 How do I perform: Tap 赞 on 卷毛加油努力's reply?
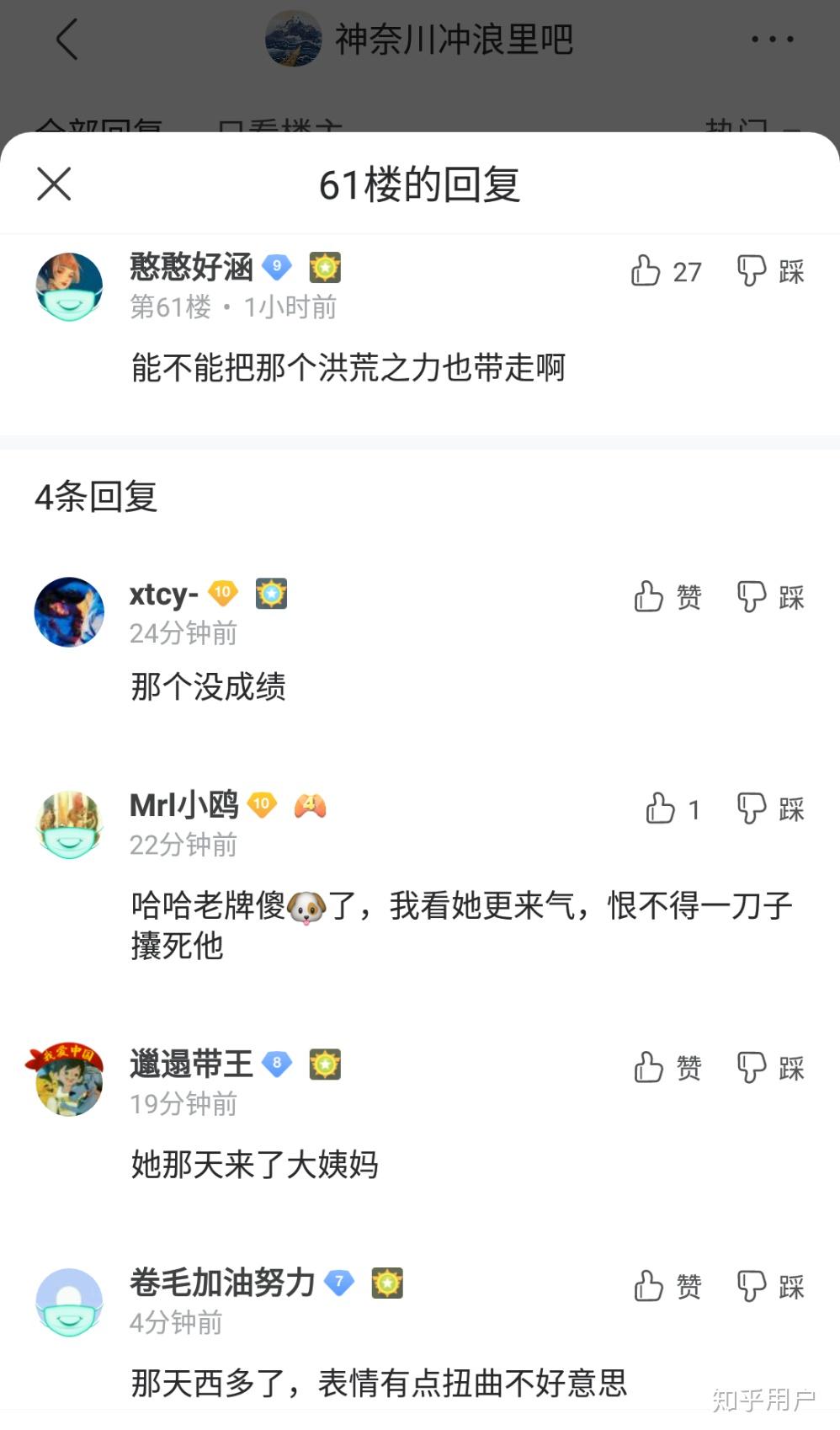(667, 1288)
